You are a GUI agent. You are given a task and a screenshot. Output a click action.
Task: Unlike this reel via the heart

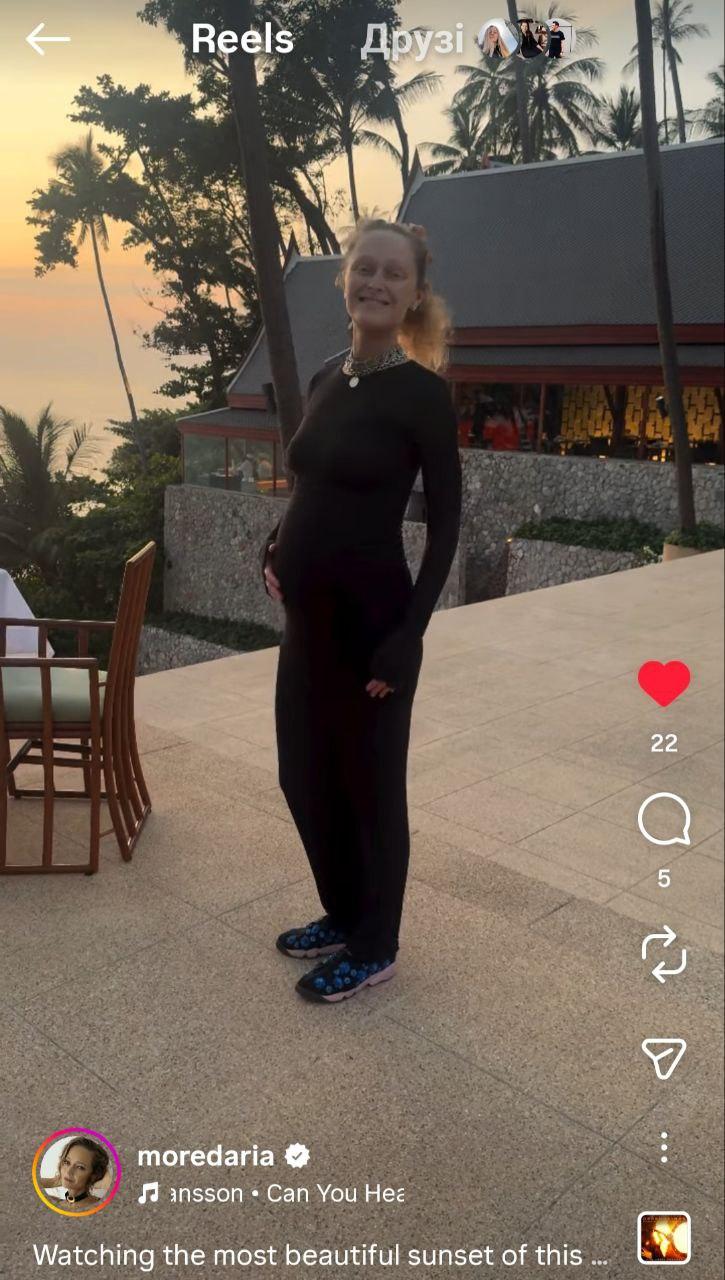(x=664, y=684)
